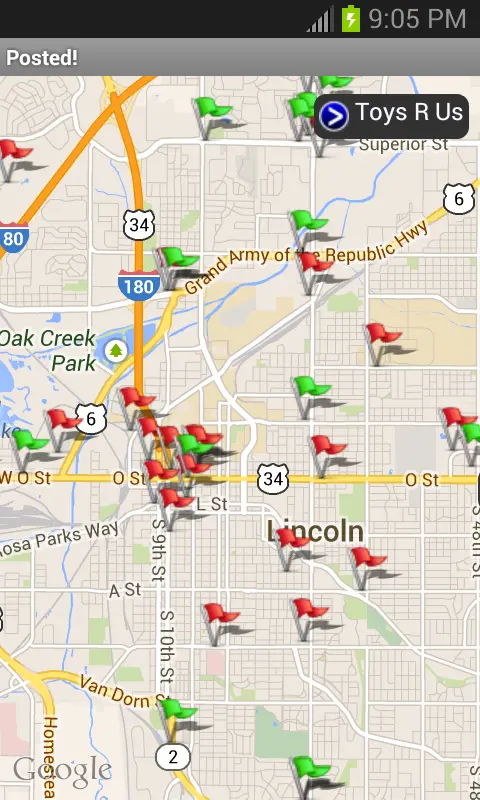The width and height of the screenshot is (480, 800).
Task: Select the green flag at Van Dorn St
Action: [x=176, y=718]
